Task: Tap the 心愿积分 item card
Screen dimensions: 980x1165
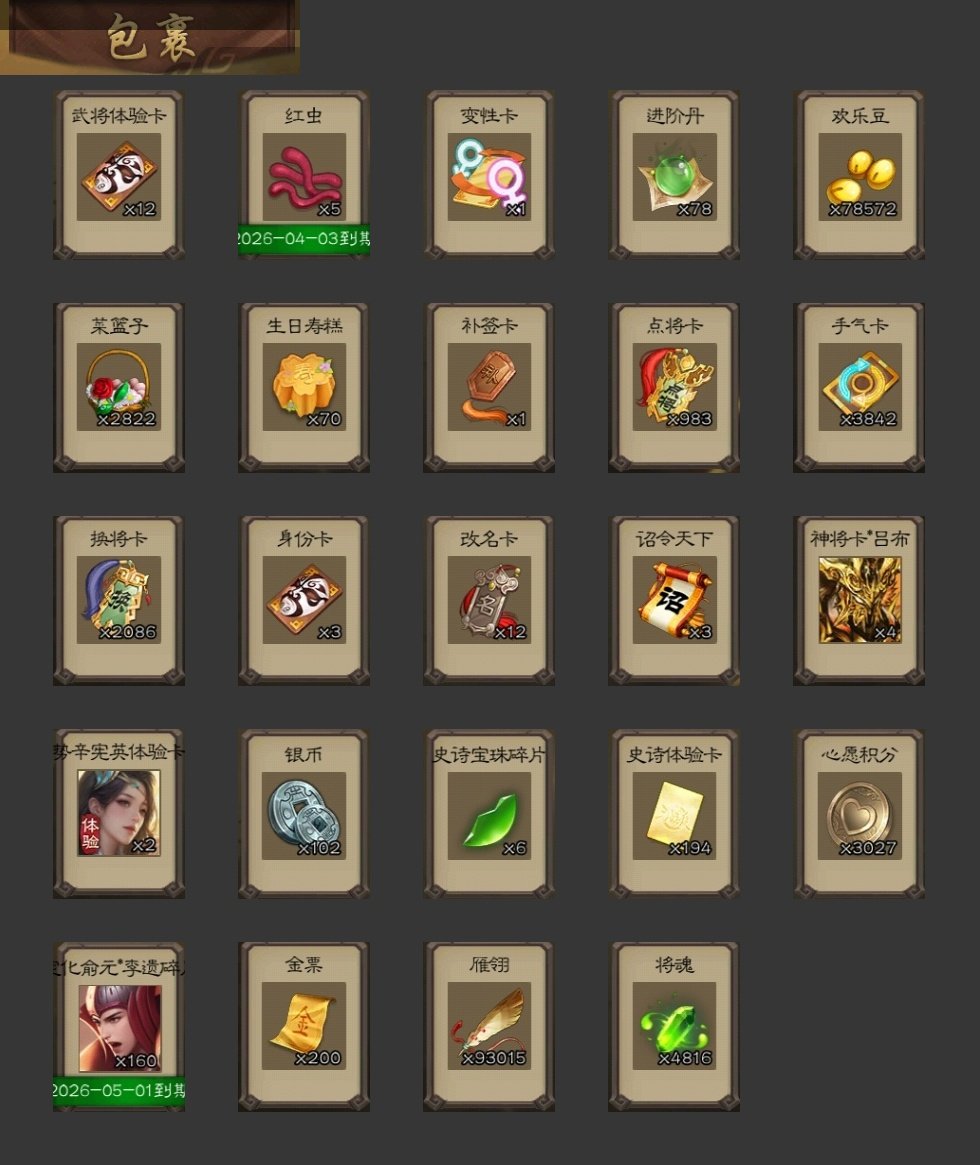Action: (x=859, y=814)
